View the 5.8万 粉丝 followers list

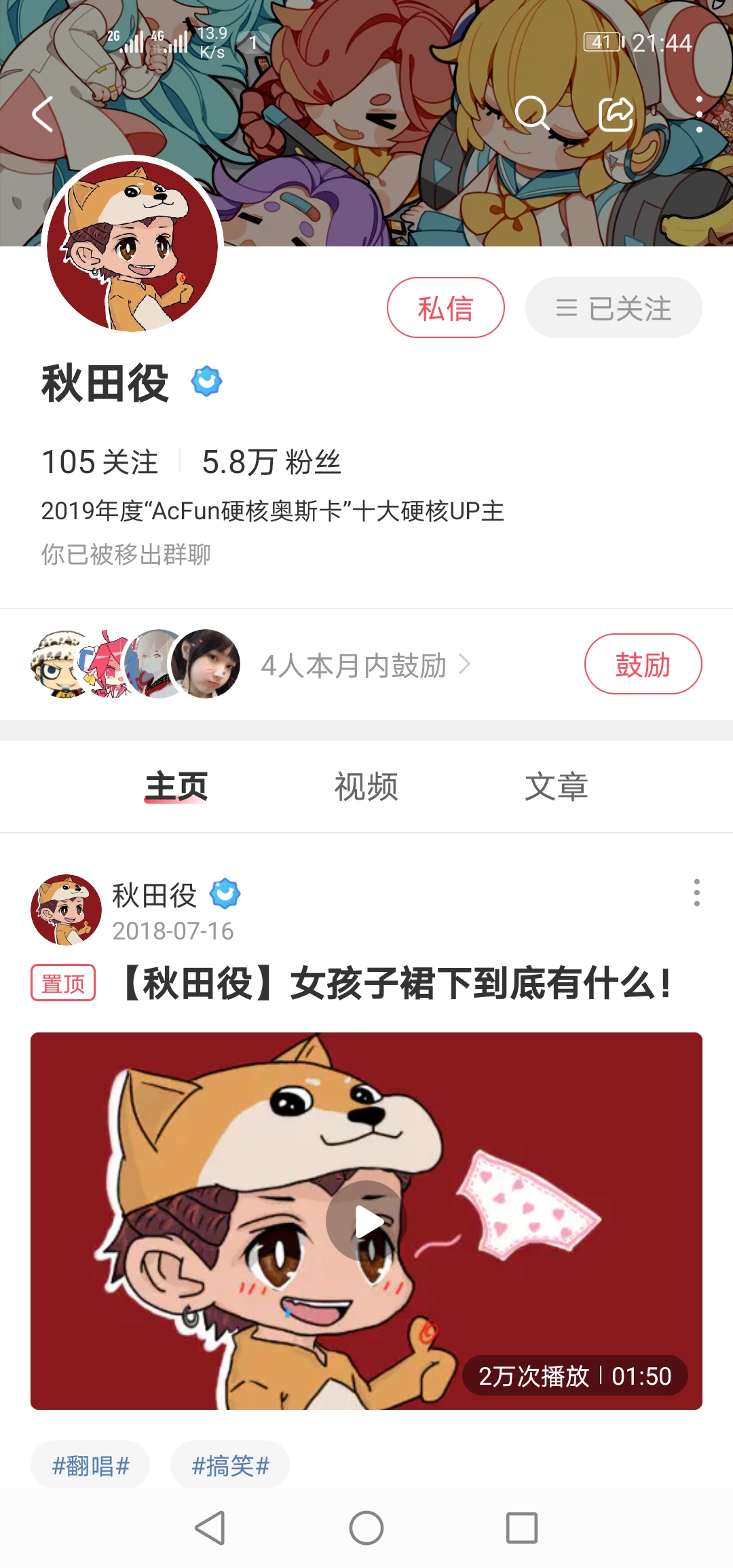click(271, 462)
